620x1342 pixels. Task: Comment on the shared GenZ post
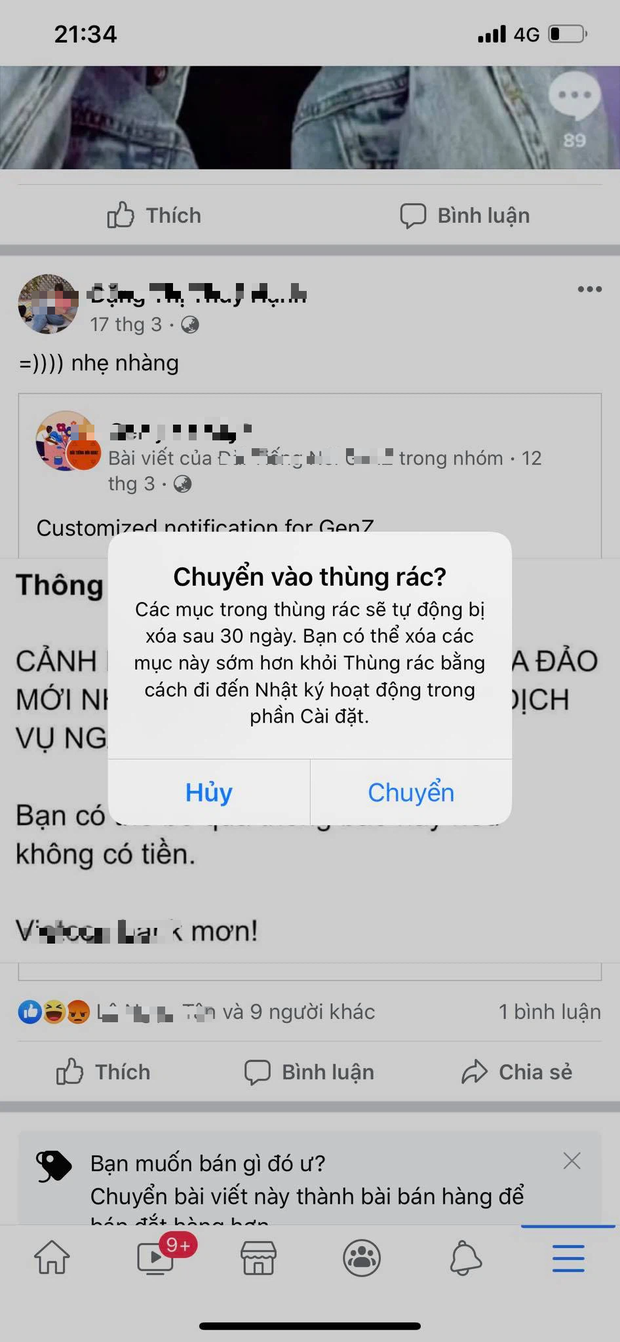[309, 1072]
